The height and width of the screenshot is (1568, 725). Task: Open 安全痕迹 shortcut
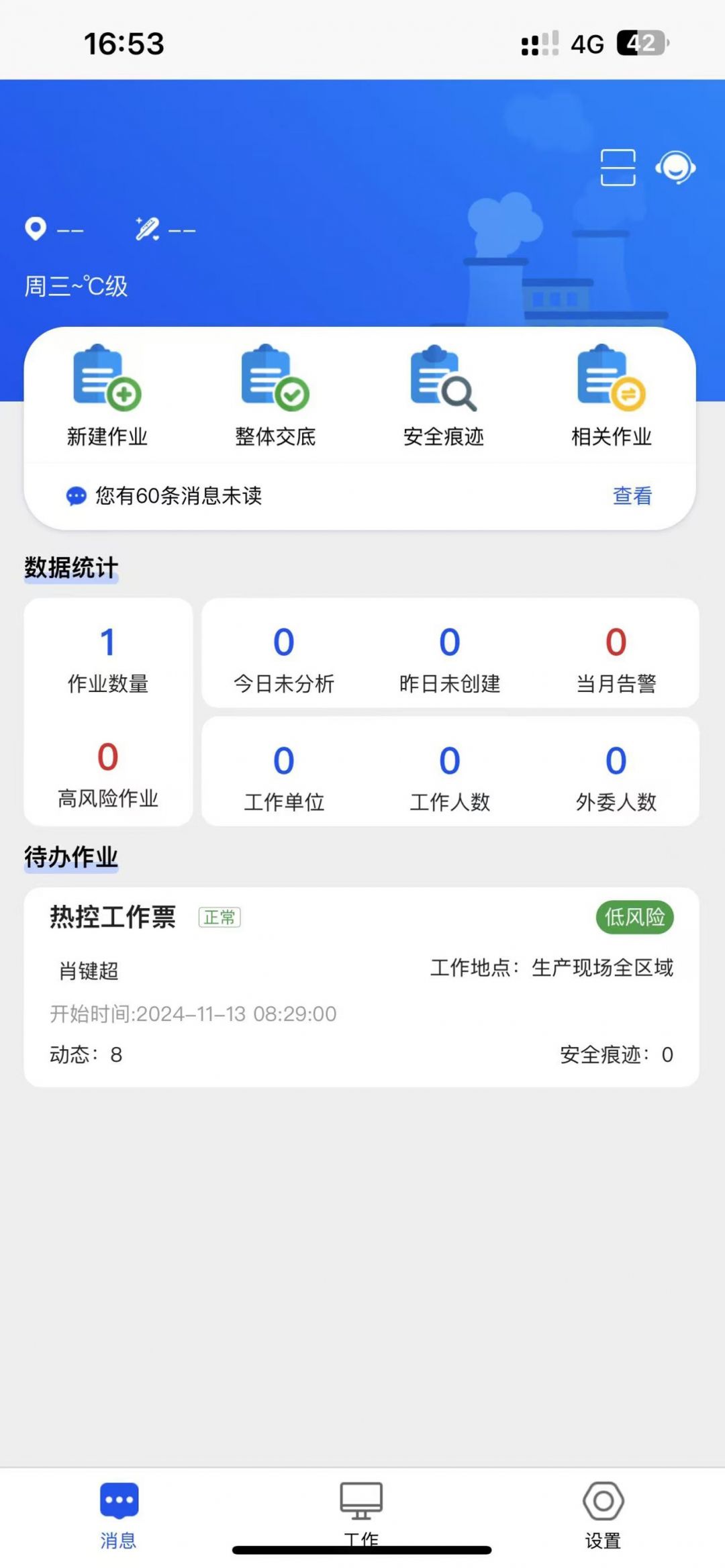[443, 396]
